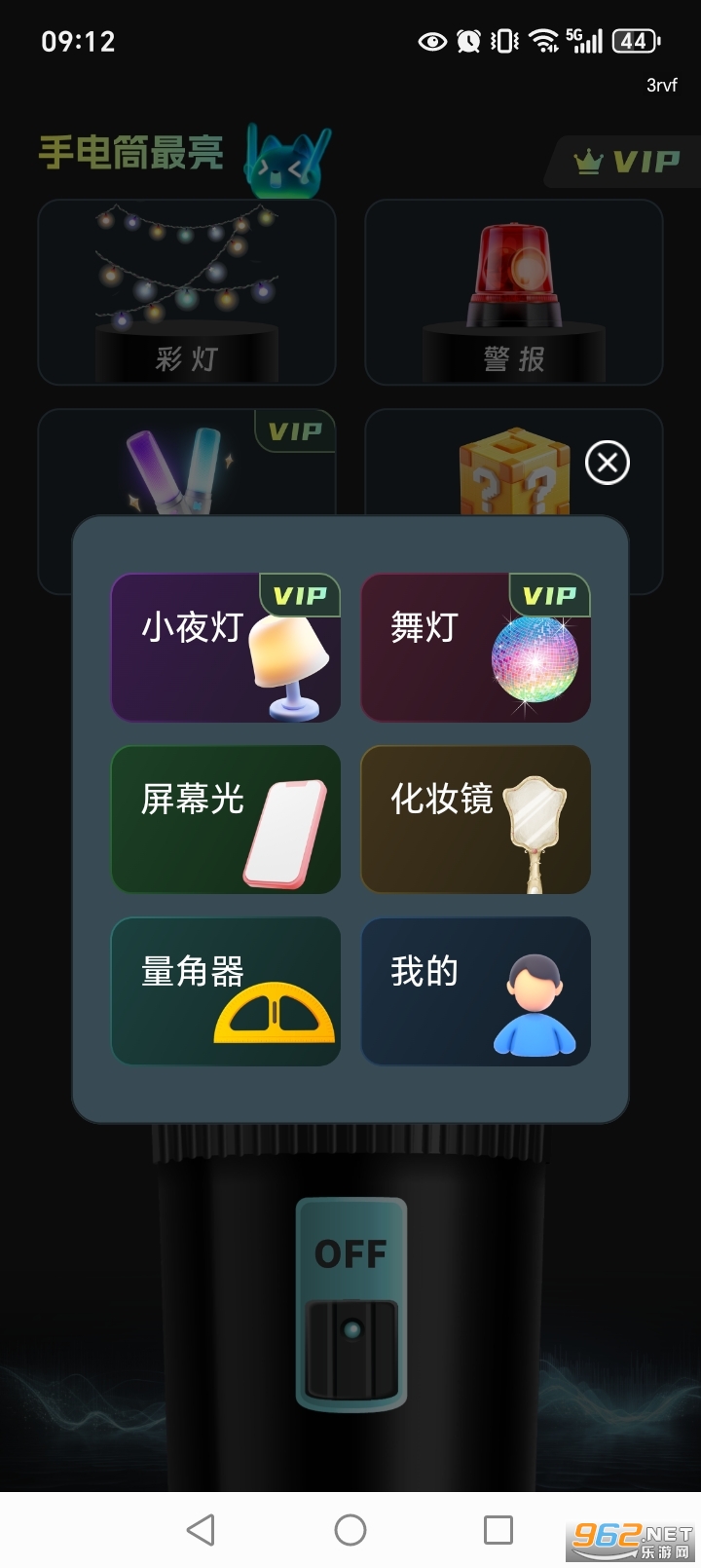Viewport: 701px width, 1568px height.
Task: Tap the battery indicator showing 44
Action: click(632, 41)
